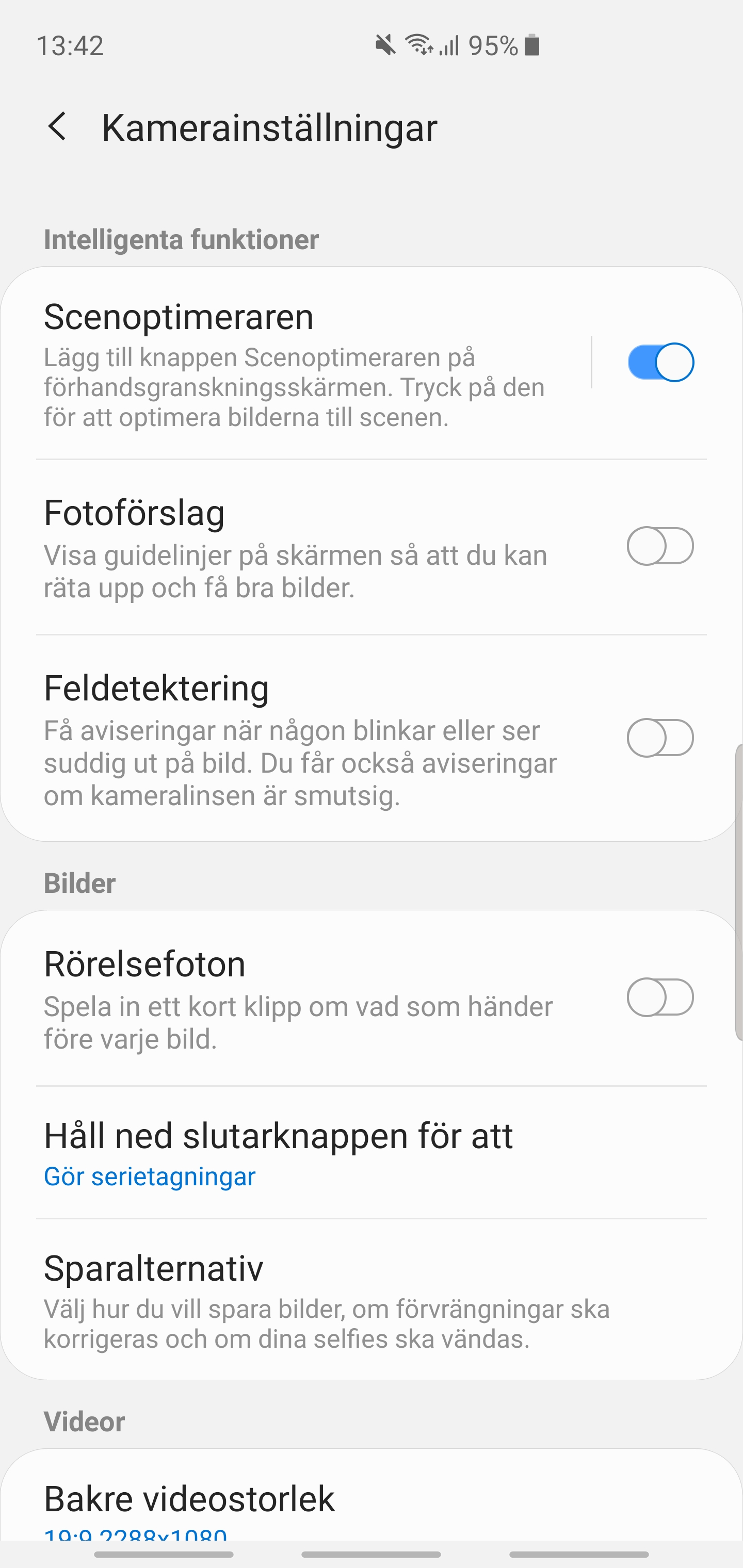The width and height of the screenshot is (743, 1568).
Task: Turn on Feldetektering
Action: click(x=660, y=738)
